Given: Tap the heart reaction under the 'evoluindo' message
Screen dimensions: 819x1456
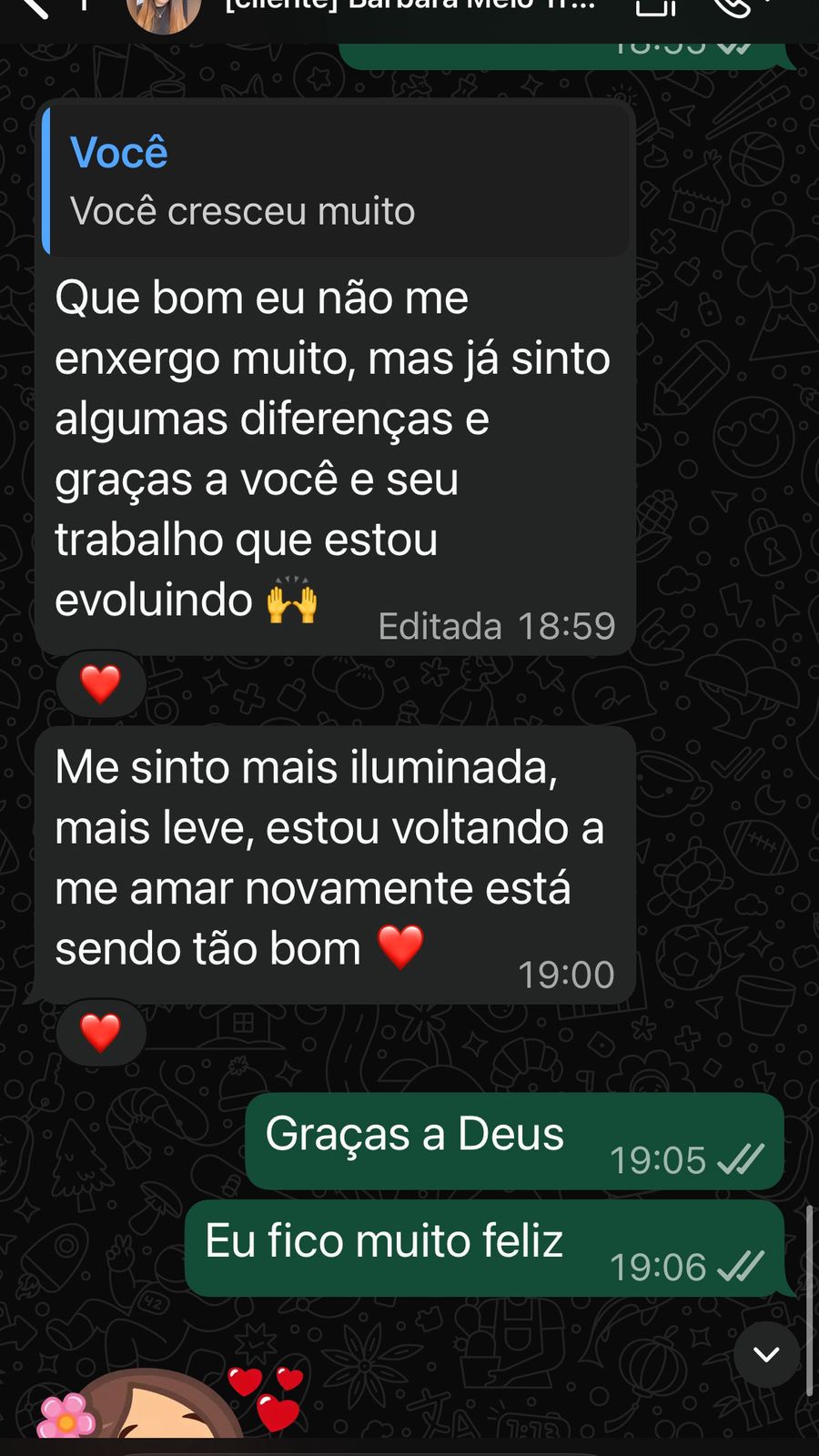Looking at the screenshot, I should click(x=100, y=682).
